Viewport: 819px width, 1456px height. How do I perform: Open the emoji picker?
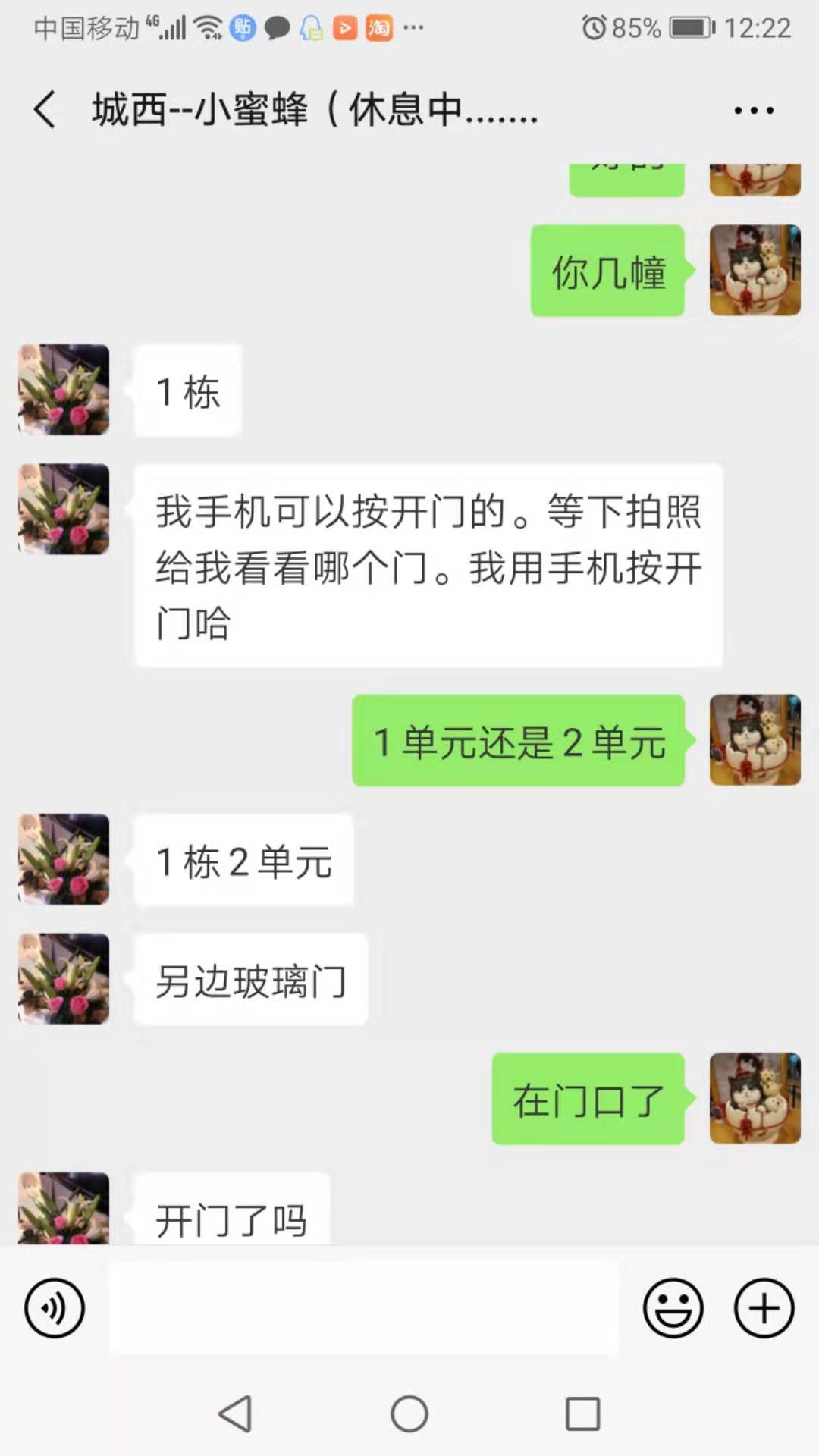point(674,1307)
